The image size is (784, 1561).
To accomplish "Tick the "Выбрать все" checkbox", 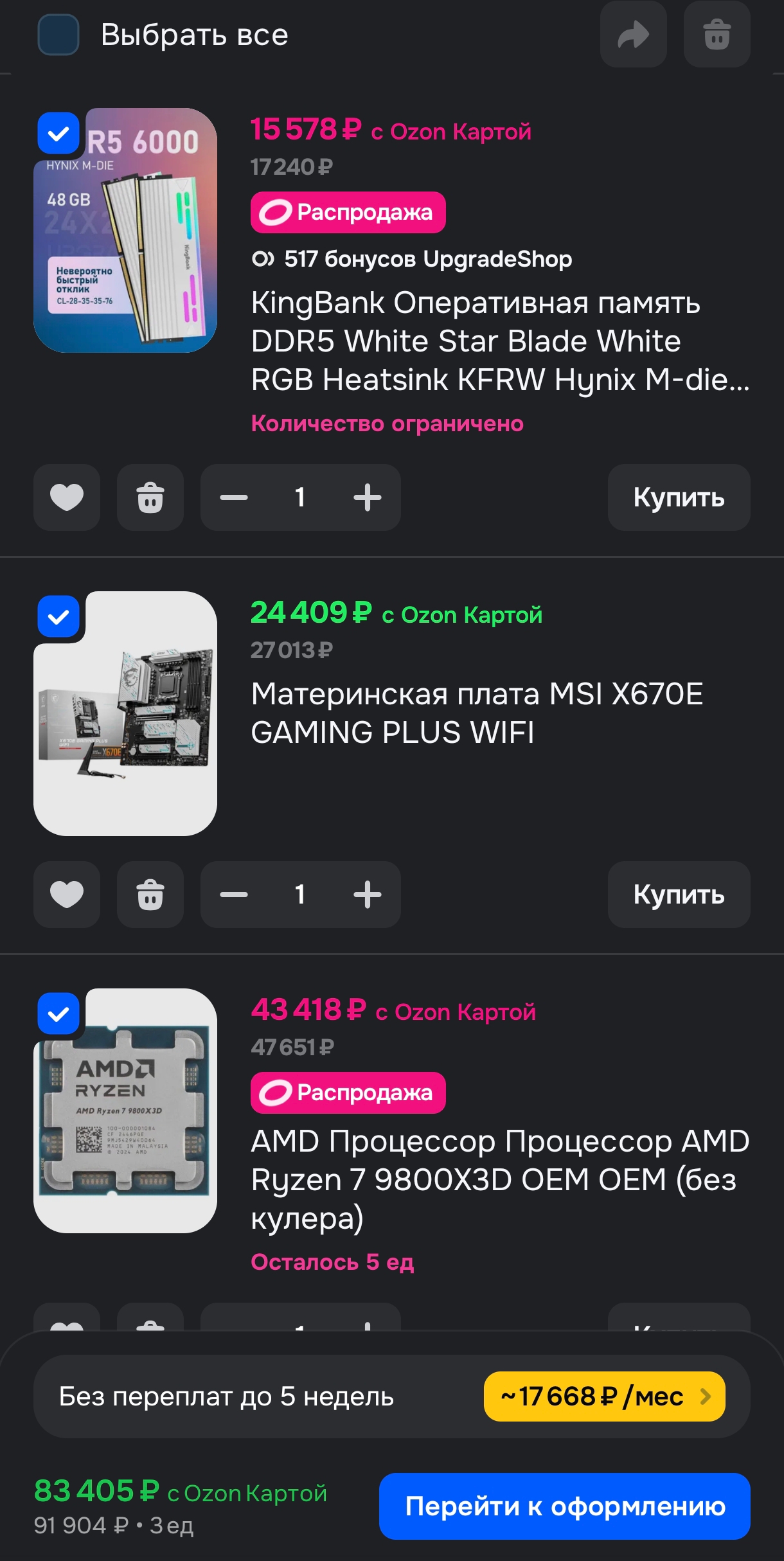I will pyautogui.click(x=58, y=35).
